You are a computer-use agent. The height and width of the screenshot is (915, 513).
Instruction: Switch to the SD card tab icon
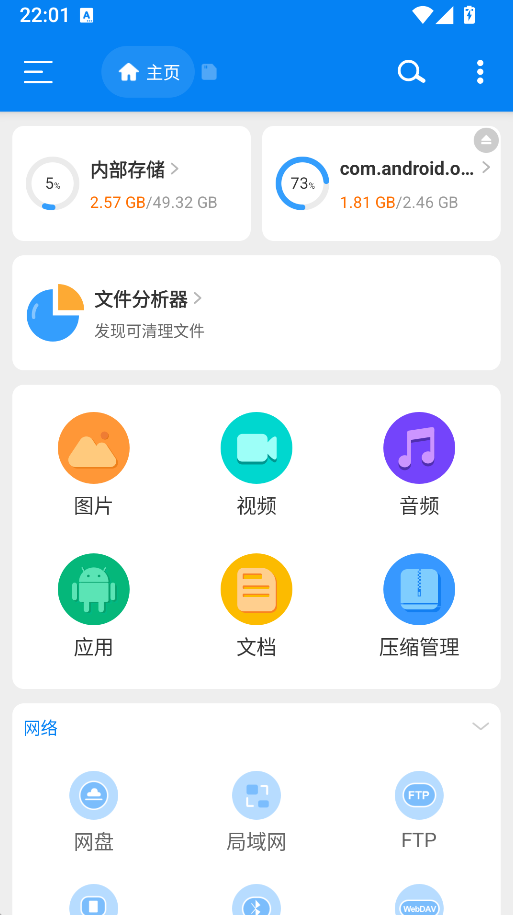tap(209, 72)
